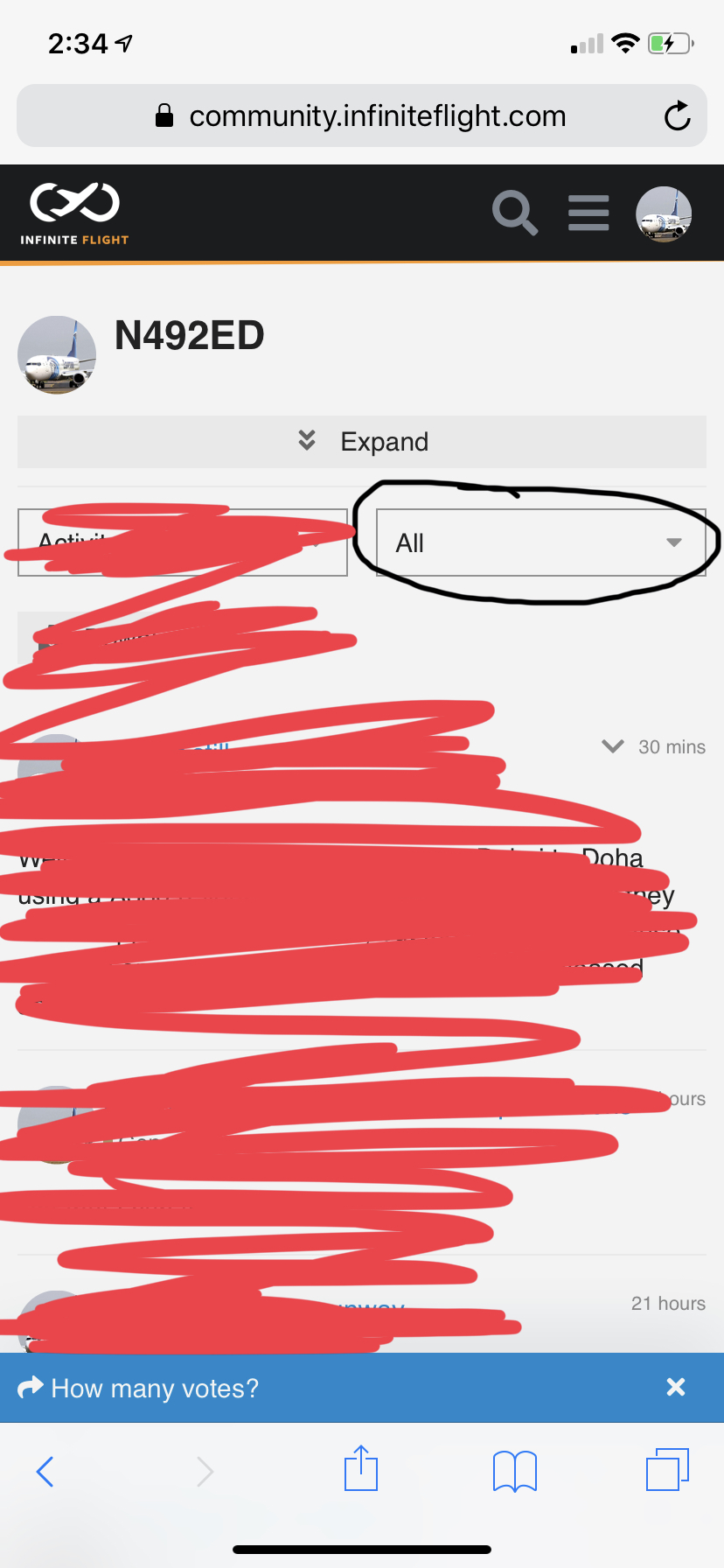
Task: Show open Safari tabs
Action: tap(667, 1469)
